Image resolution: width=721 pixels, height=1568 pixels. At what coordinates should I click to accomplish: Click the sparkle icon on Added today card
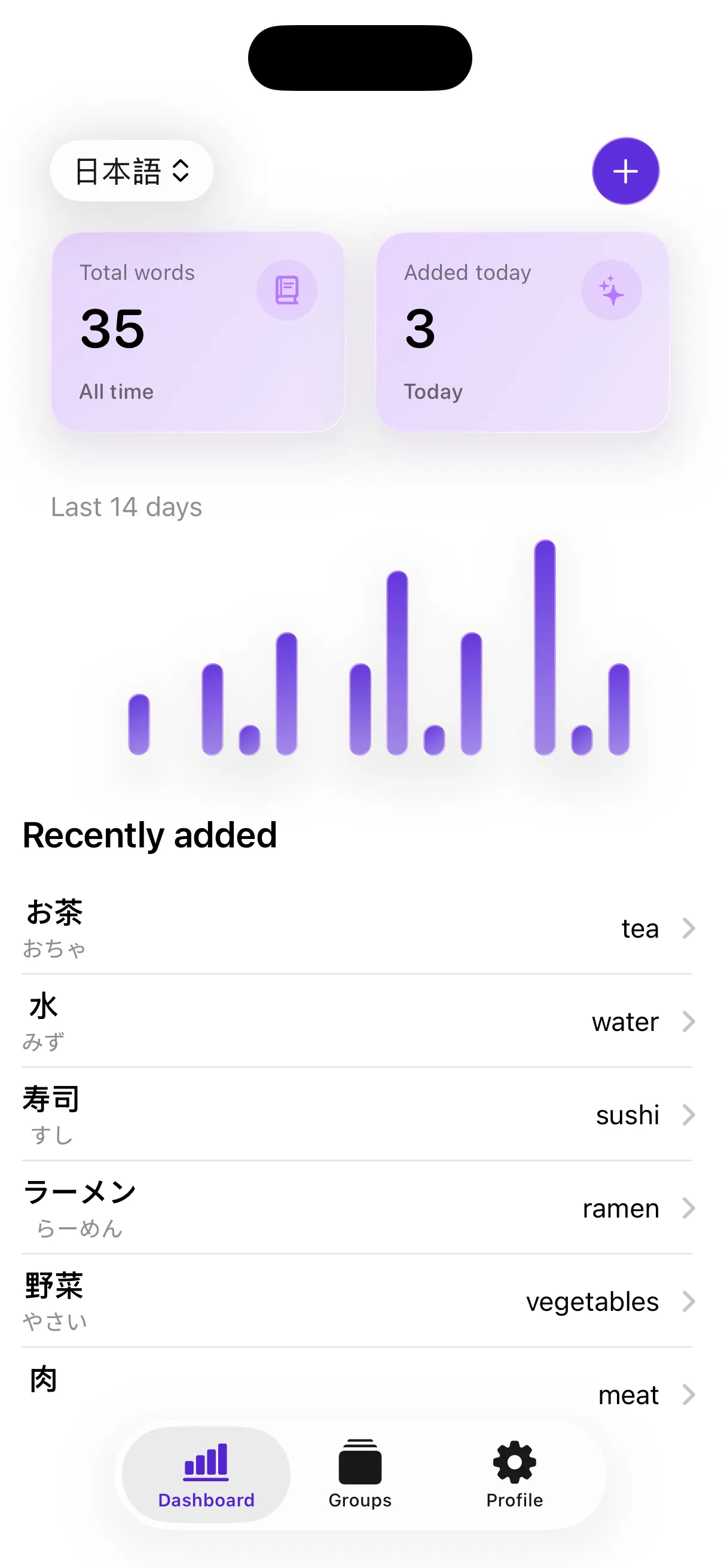click(x=611, y=291)
